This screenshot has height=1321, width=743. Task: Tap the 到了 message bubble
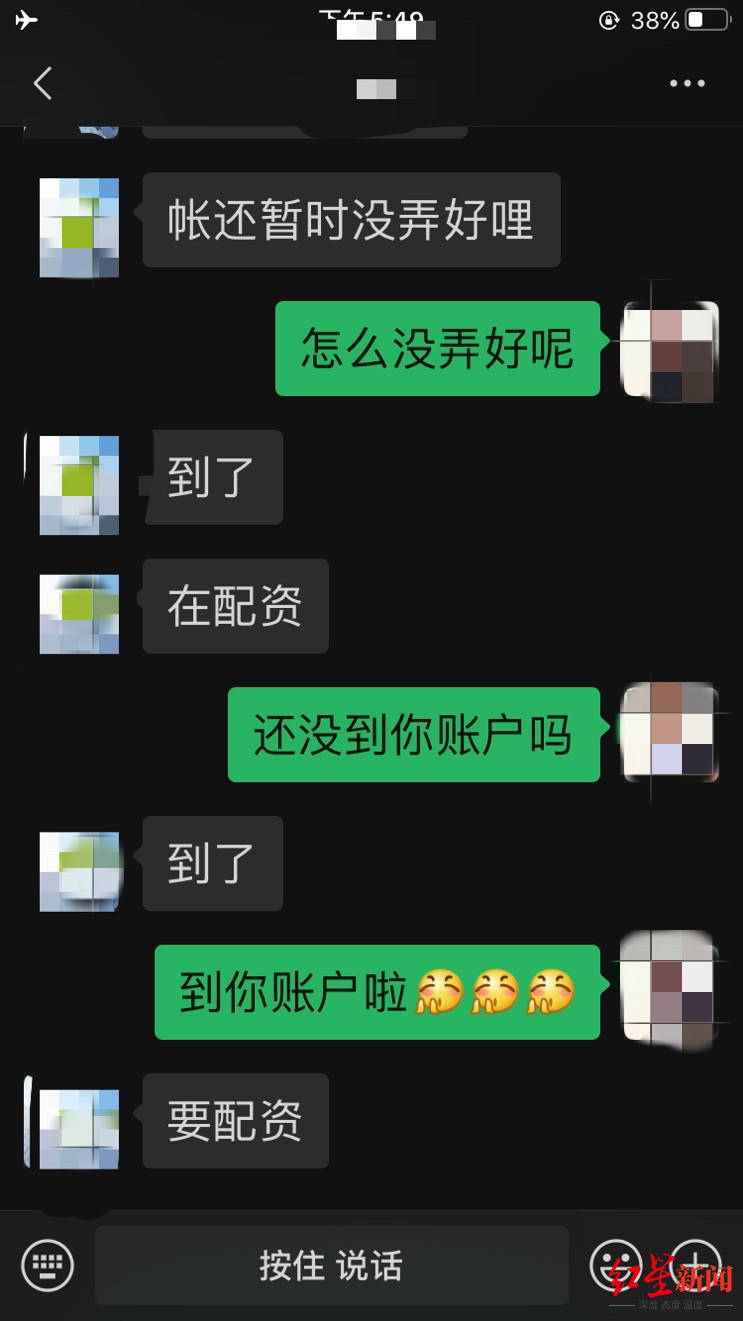212,478
